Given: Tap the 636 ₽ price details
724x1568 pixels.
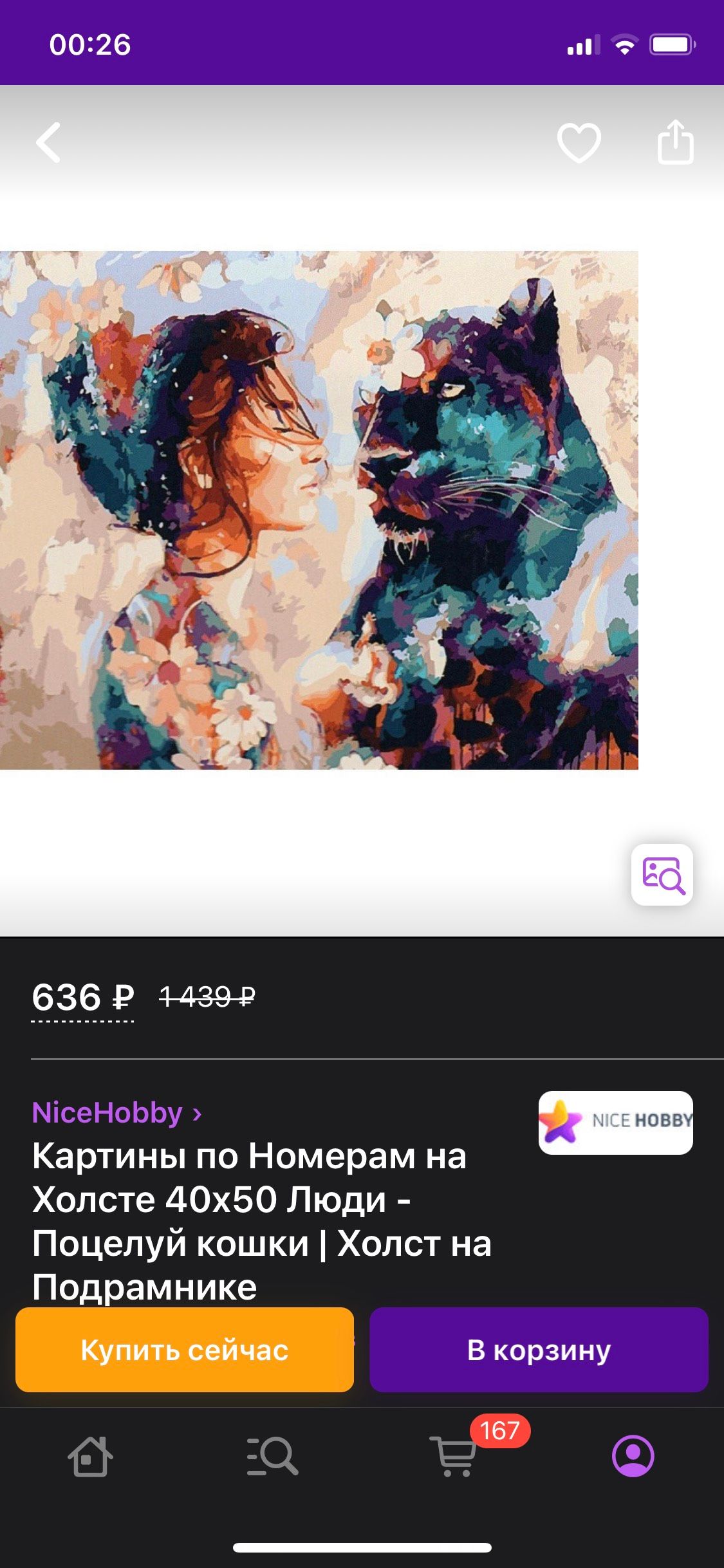Looking at the screenshot, I should coord(83,998).
